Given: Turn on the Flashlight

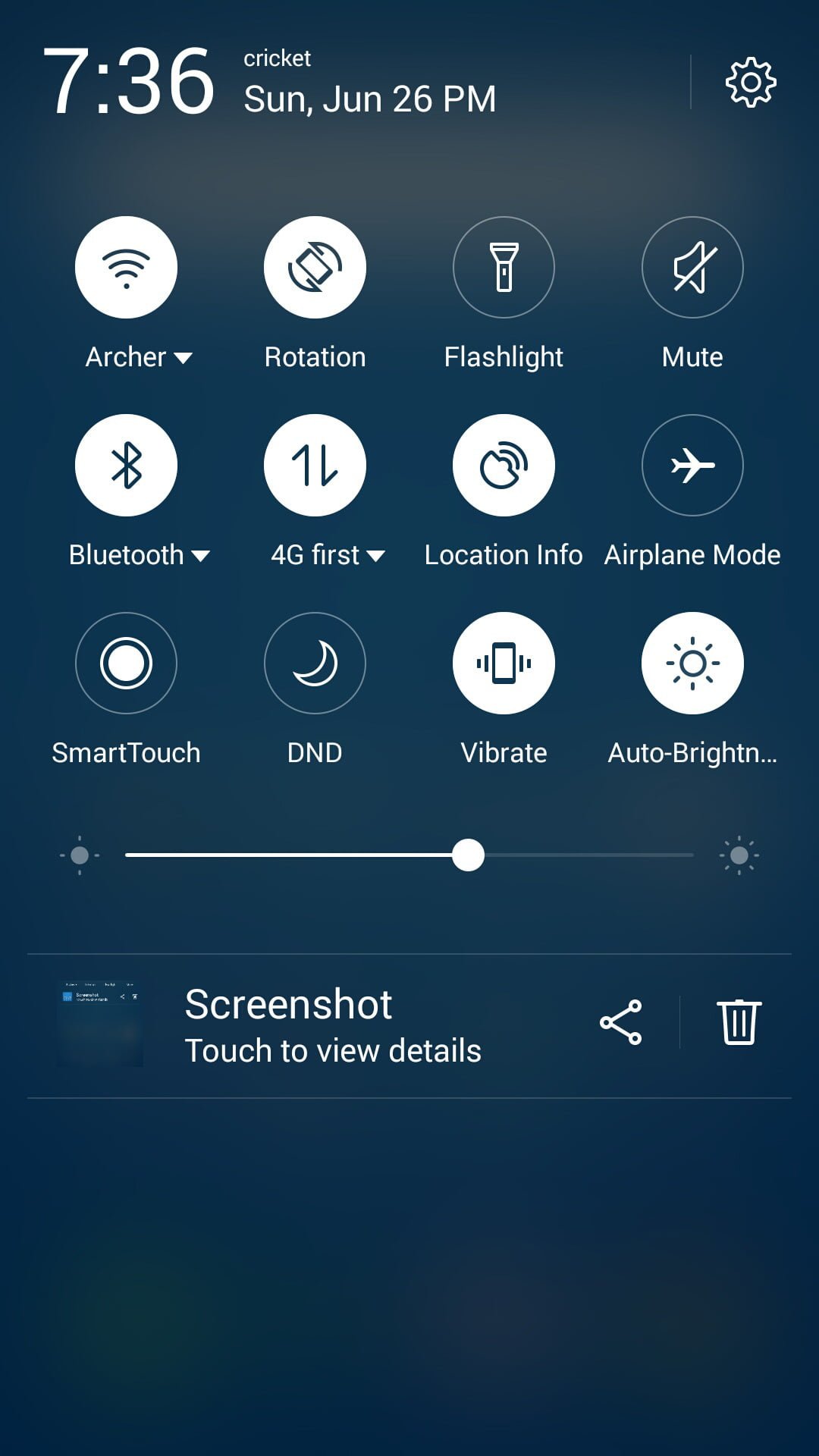Looking at the screenshot, I should (504, 267).
